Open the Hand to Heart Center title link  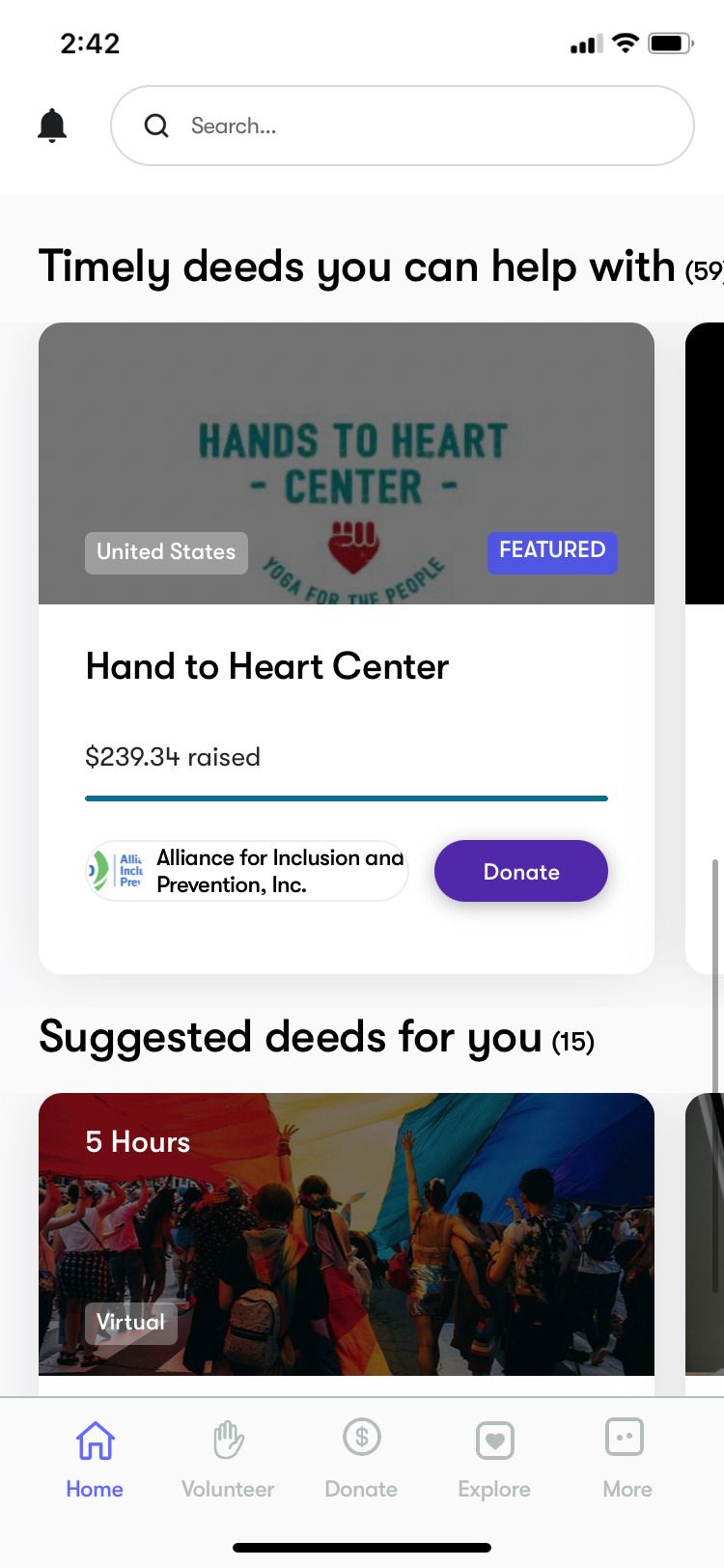click(267, 666)
